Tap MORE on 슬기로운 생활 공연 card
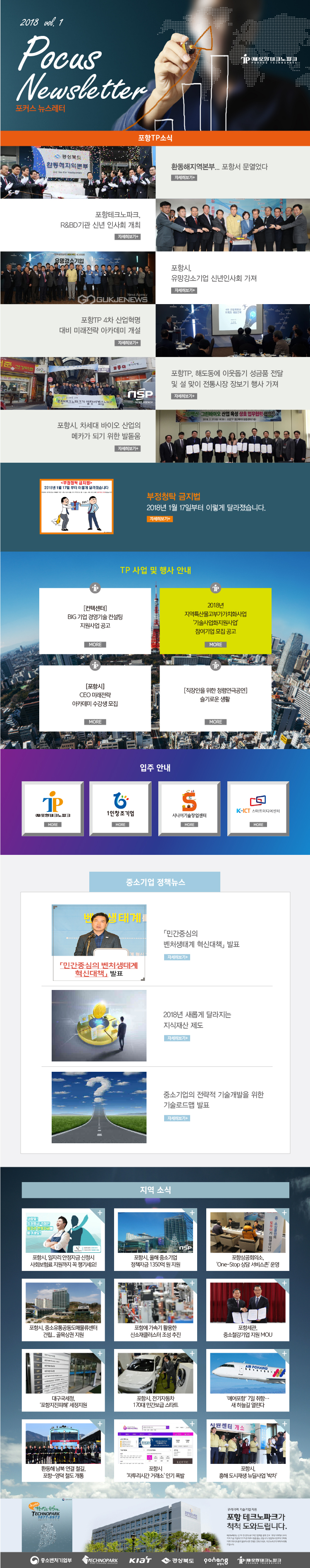Screen dimensions: 310x1568 click(x=216, y=721)
